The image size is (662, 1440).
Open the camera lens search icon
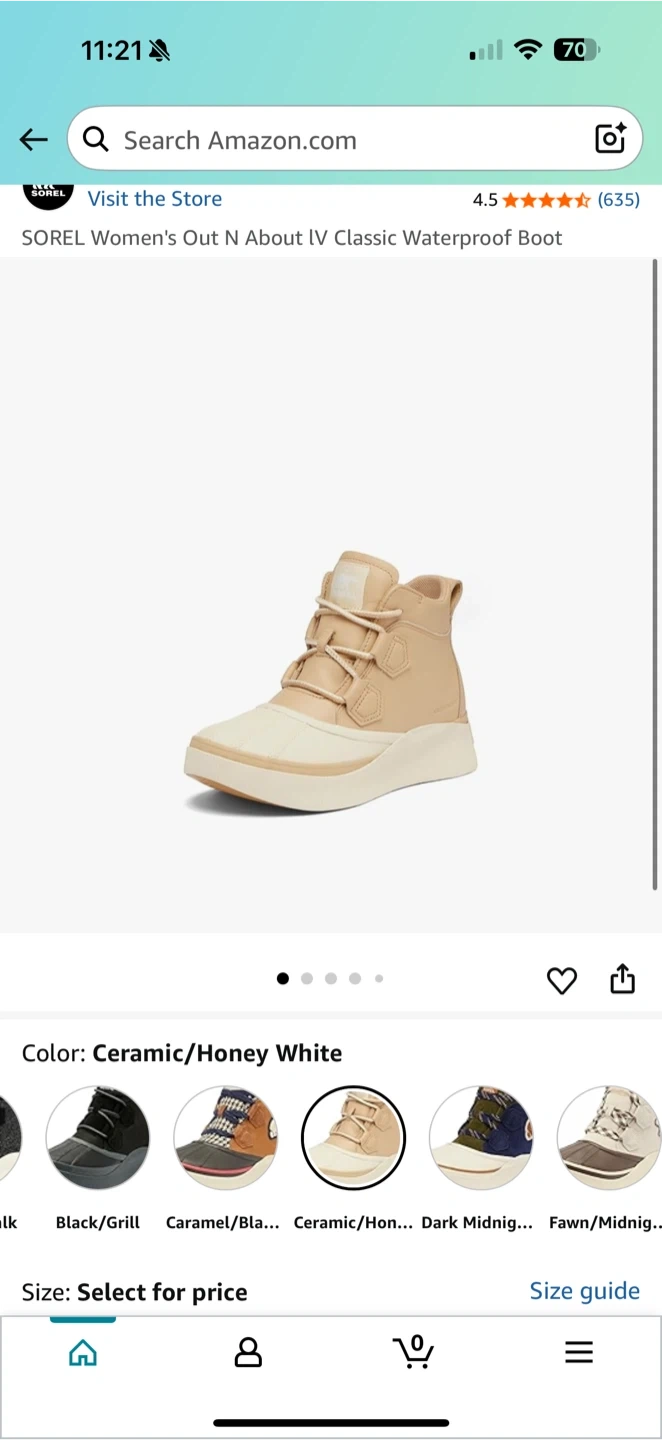tap(610, 139)
